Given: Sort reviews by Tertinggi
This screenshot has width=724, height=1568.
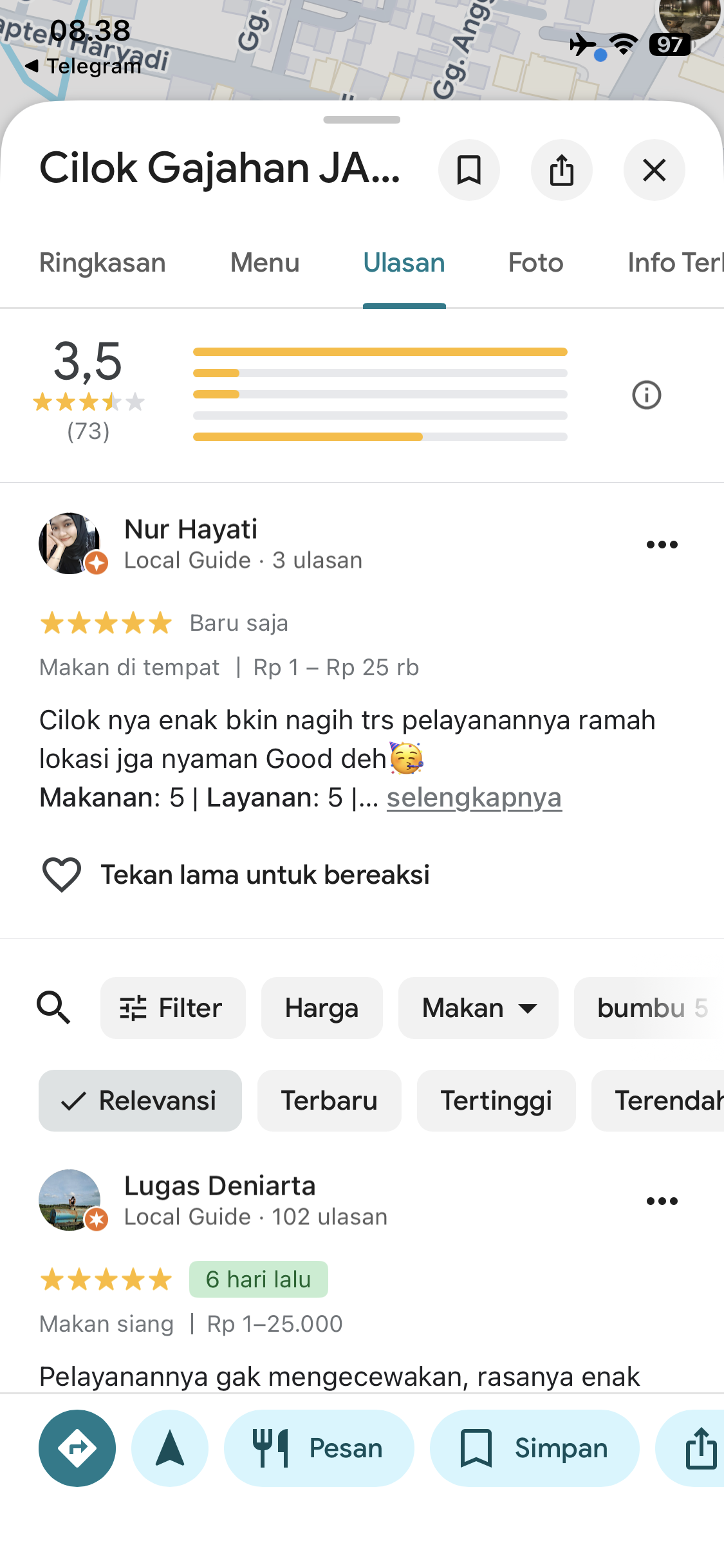Looking at the screenshot, I should coord(496,1101).
